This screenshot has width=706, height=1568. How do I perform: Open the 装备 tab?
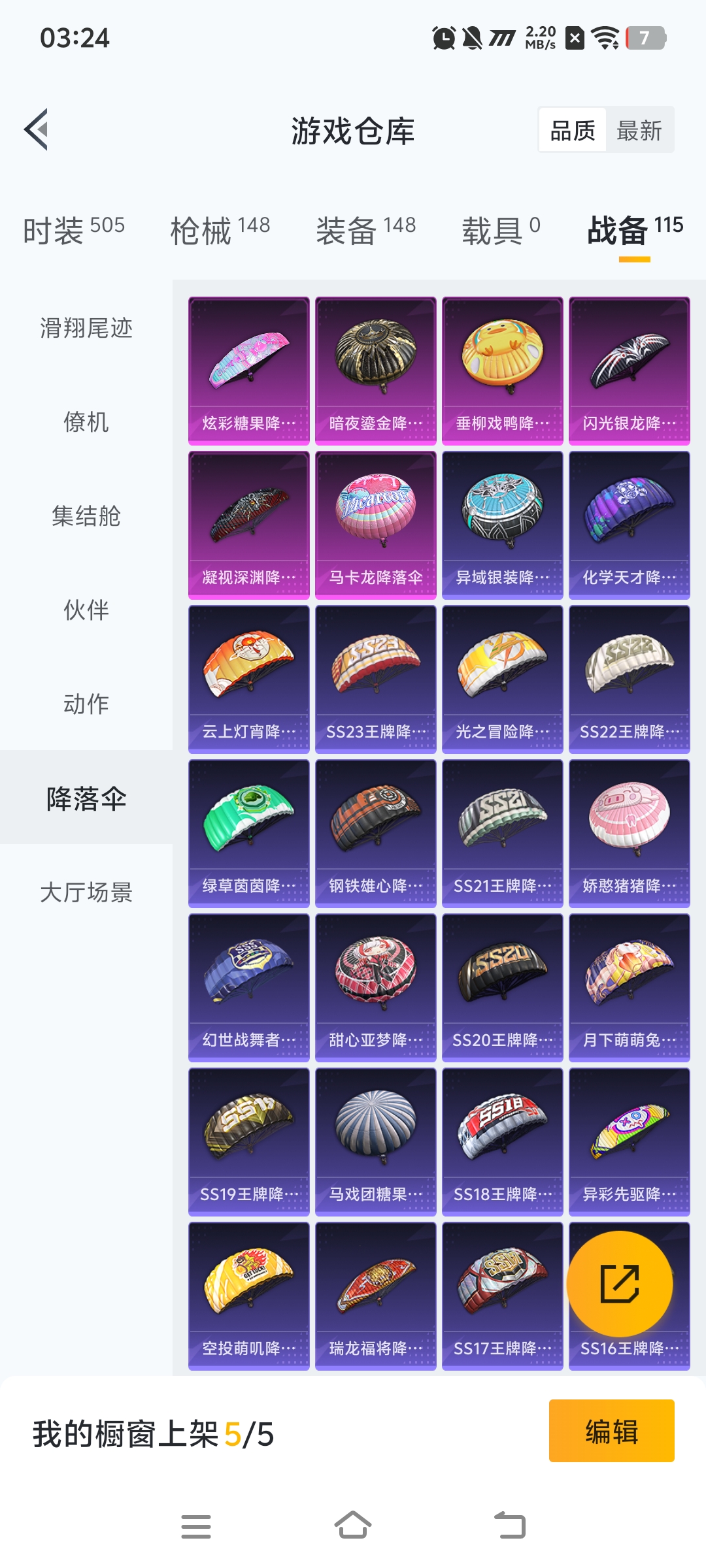(365, 230)
